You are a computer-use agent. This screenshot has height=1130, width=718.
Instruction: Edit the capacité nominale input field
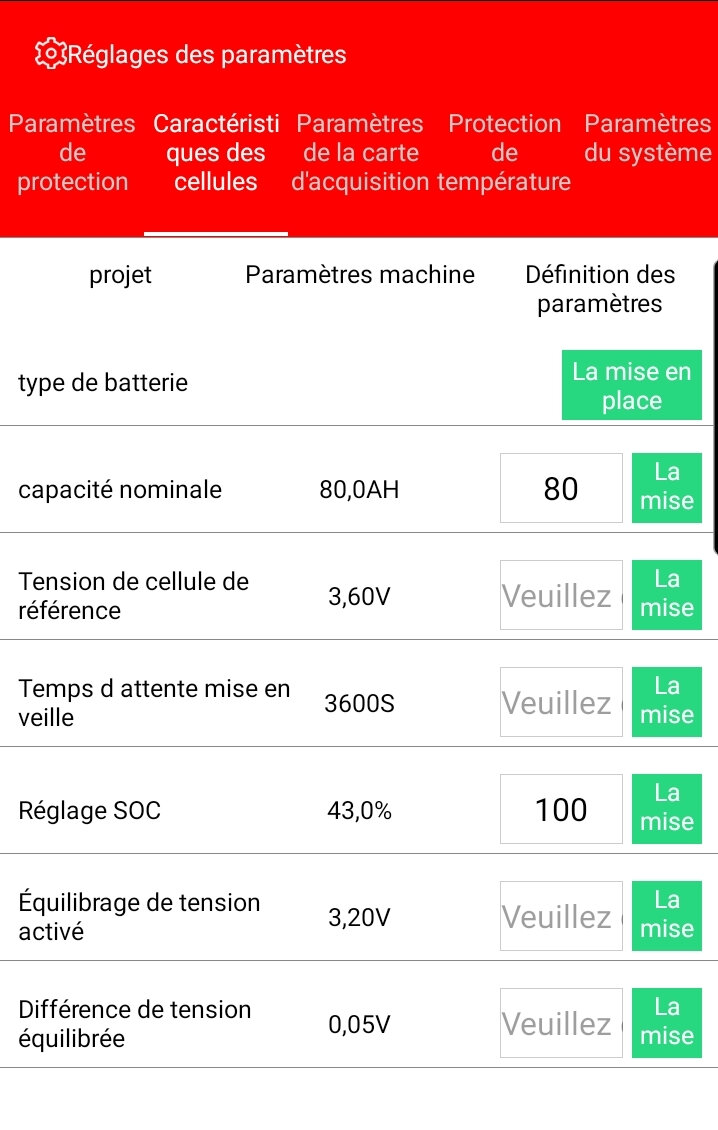pyautogui.click(x=561, y=489)
